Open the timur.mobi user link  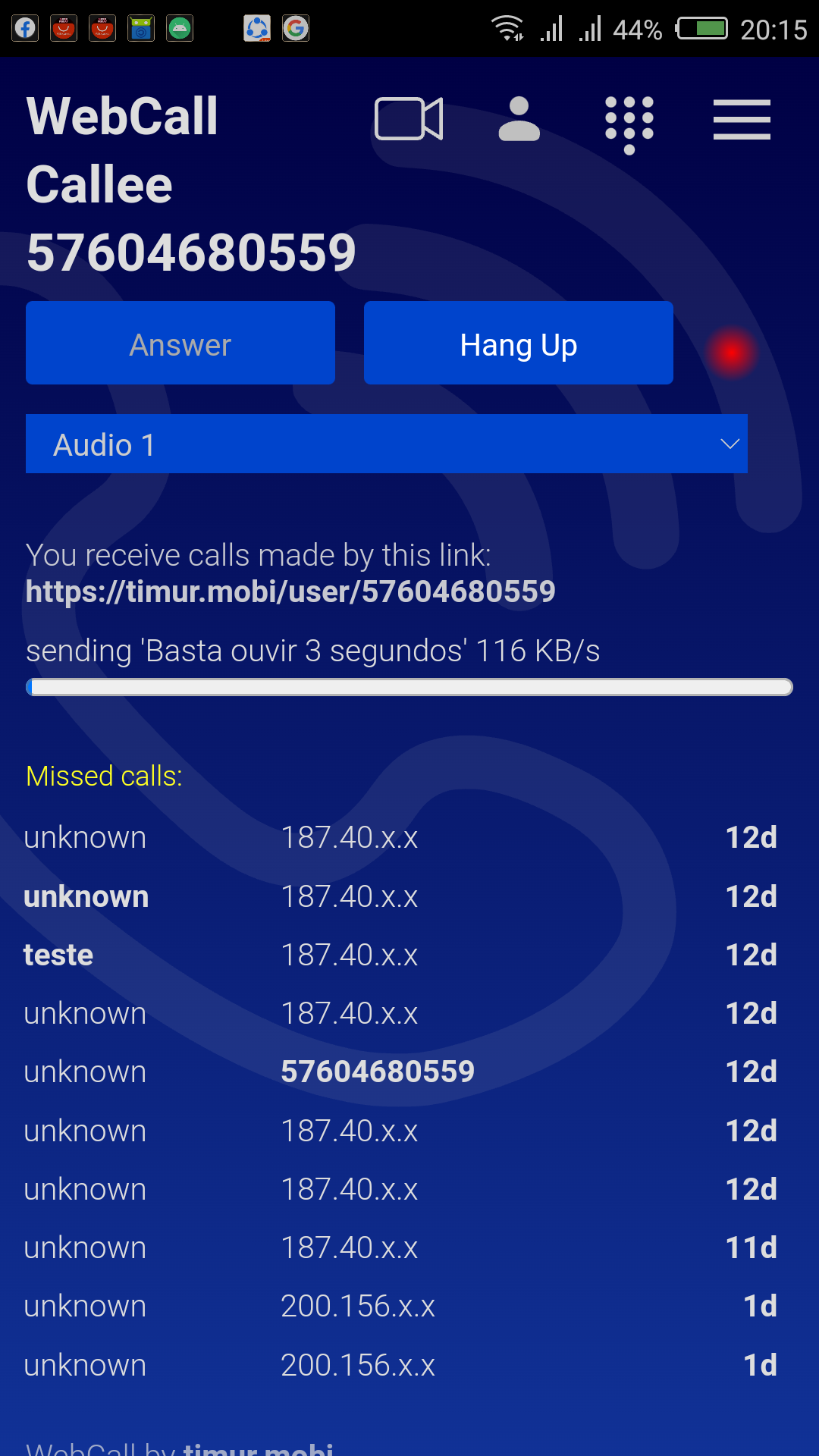pyautogui.click(x=290, y=591)
